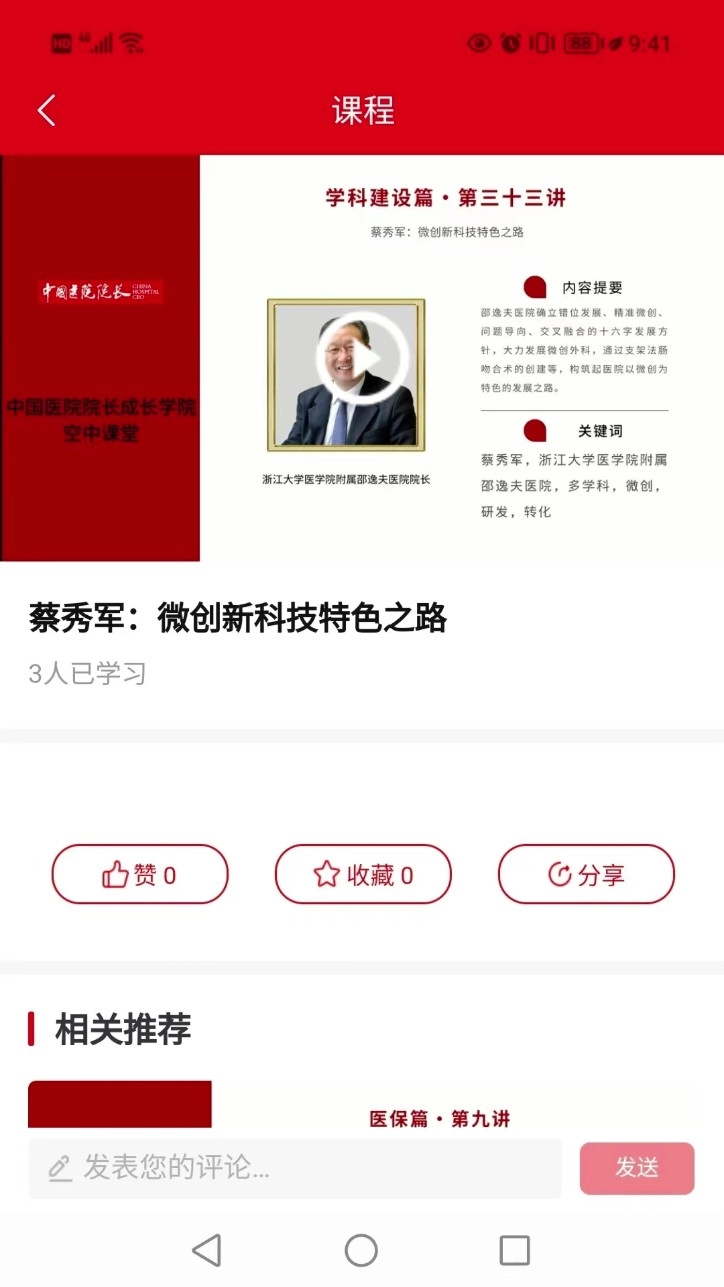Tap the 发送 button to send comment
Image resolution: width=724 pixels, height=1287 pixels.
[x=636, y=1167]
